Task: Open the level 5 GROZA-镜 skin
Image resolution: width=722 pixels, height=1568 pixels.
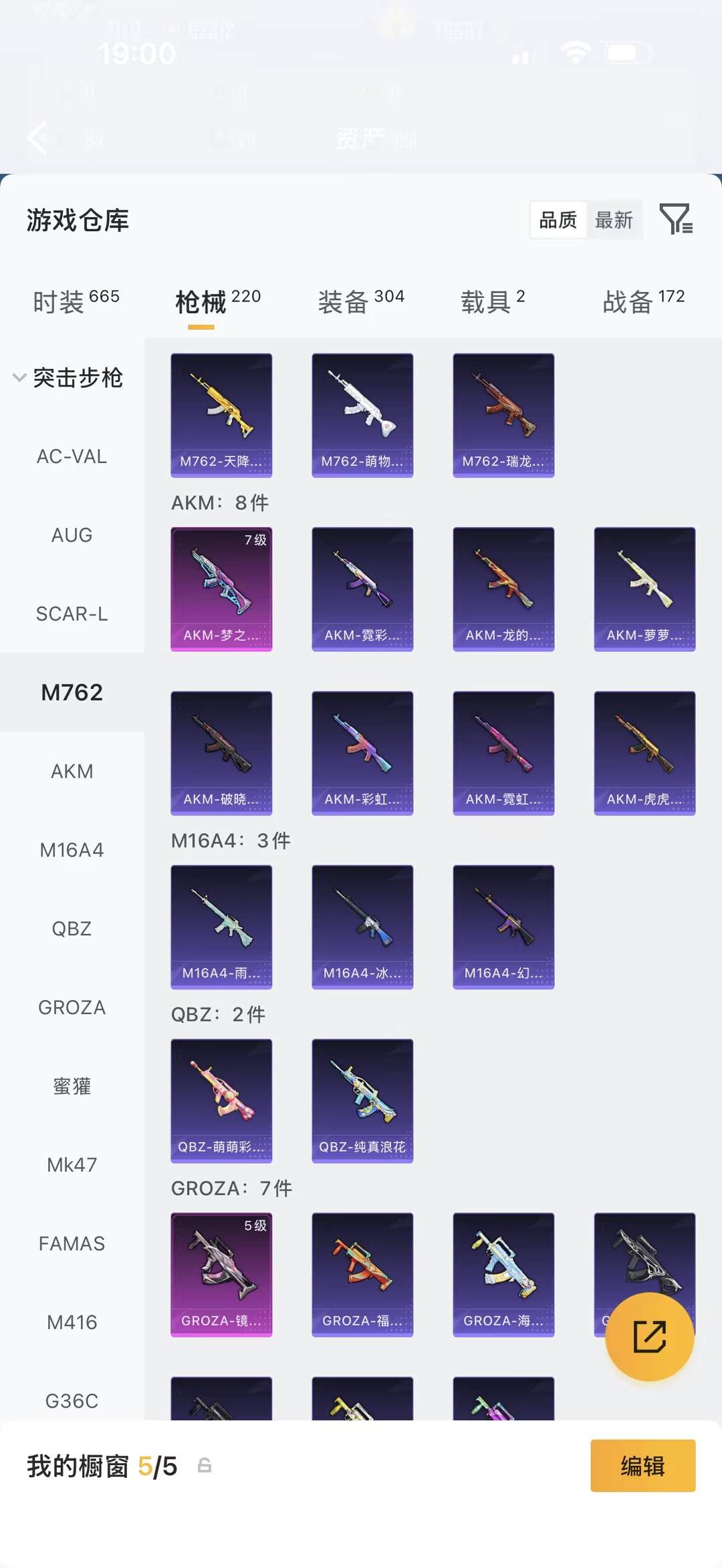Action: [221, 1274]
